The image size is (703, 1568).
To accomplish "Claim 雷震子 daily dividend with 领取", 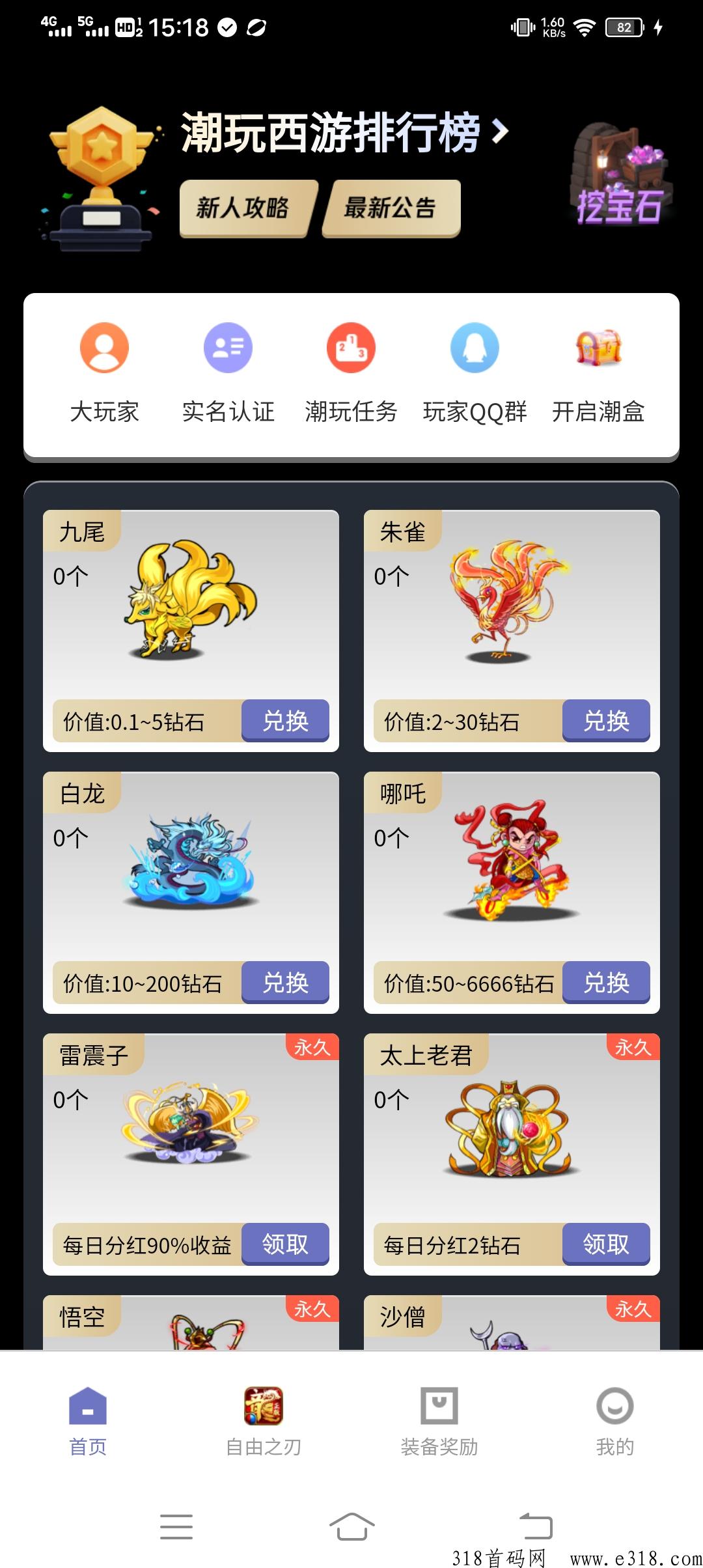I will 285,1244.
